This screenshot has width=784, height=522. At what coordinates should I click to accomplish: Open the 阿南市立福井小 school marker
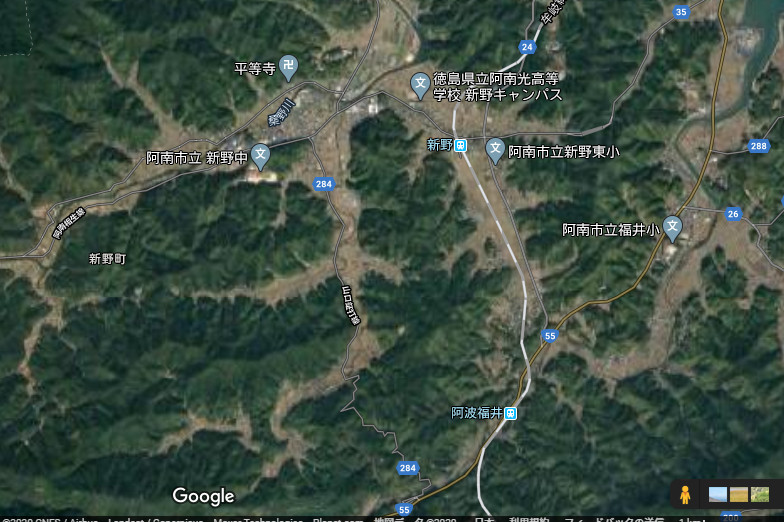point(673,229)
